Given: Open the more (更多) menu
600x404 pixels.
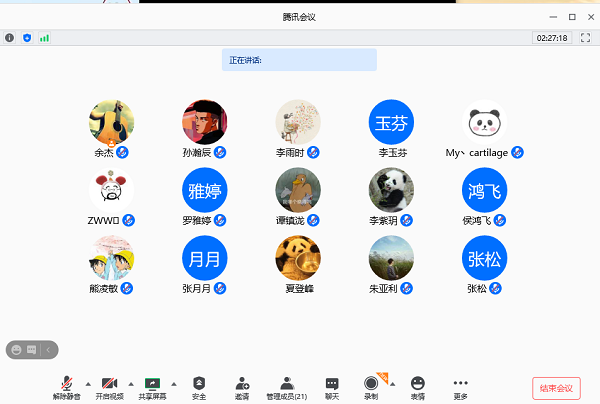Looking at the screenshot, I should coord(460,385).
